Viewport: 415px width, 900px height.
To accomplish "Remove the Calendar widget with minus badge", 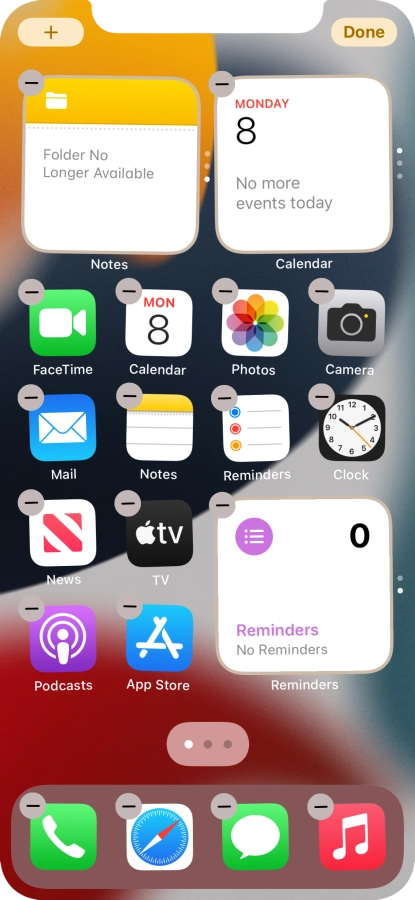I will [x=222, y=84].
